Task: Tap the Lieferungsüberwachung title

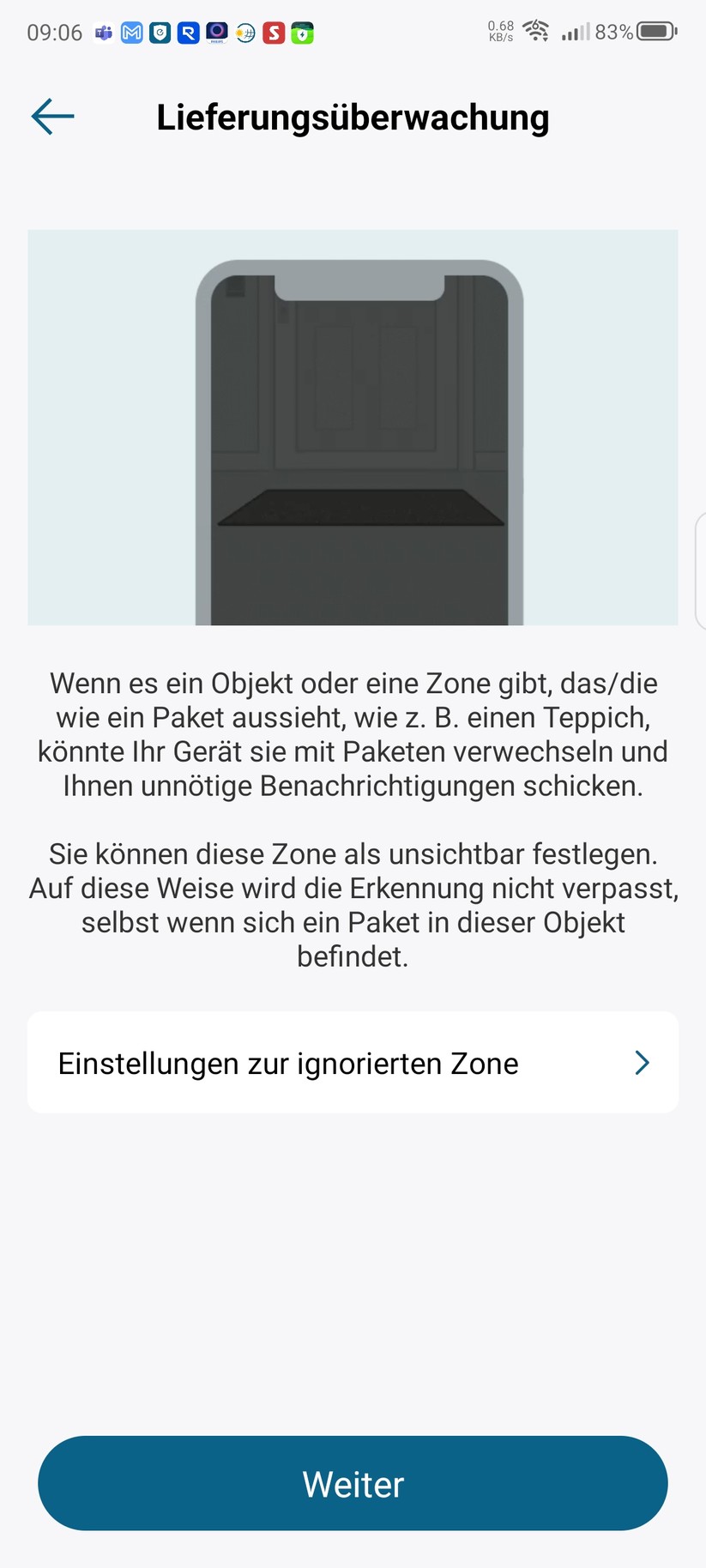Action: point(353,117)
